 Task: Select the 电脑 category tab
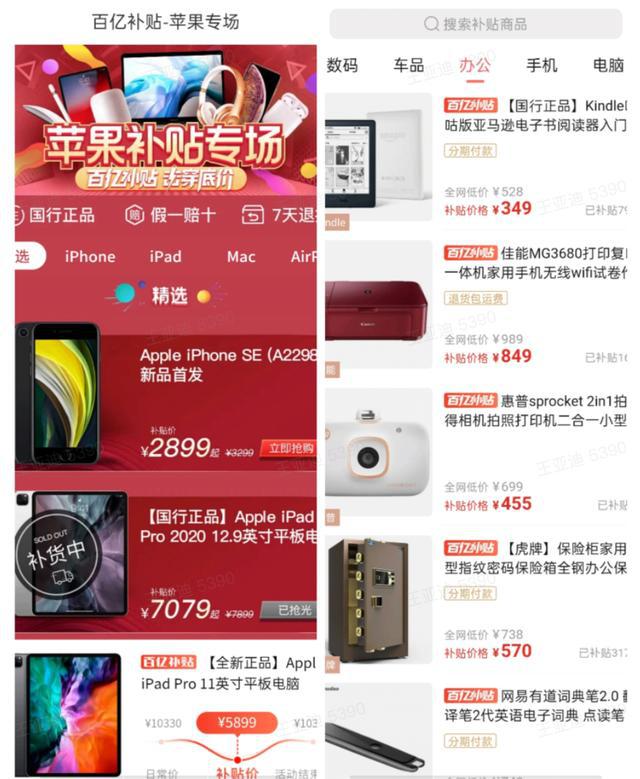coord(607,66)
